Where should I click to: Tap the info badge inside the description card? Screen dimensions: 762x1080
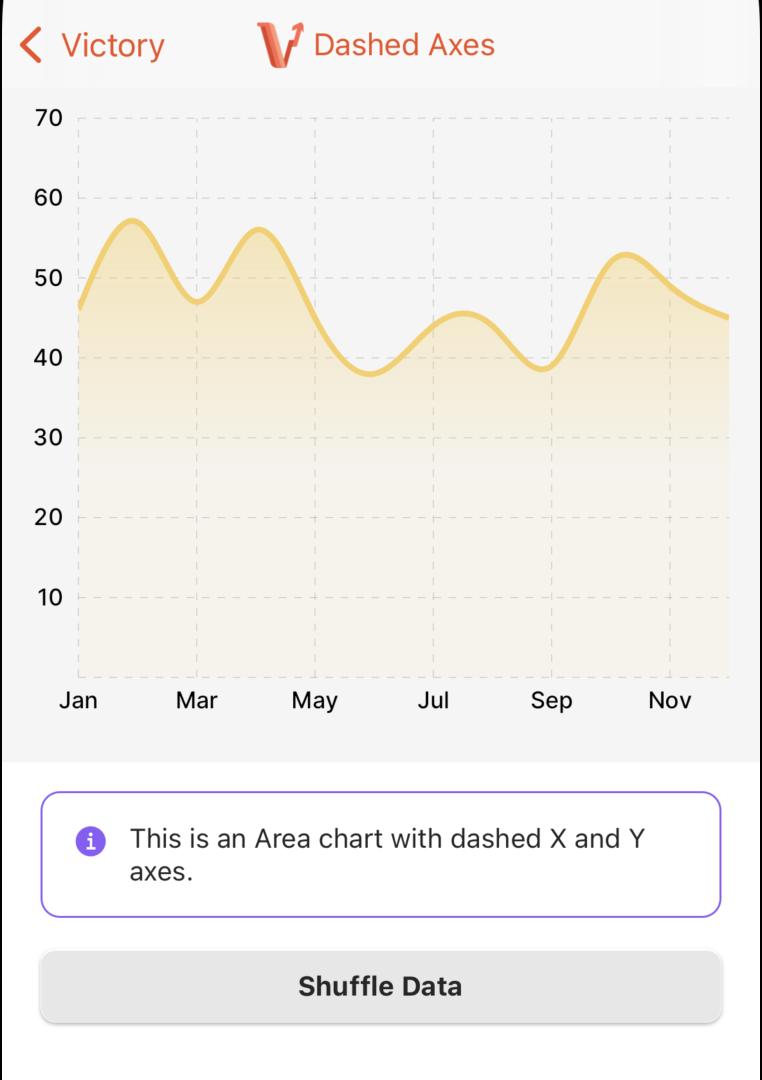(90, 841)
